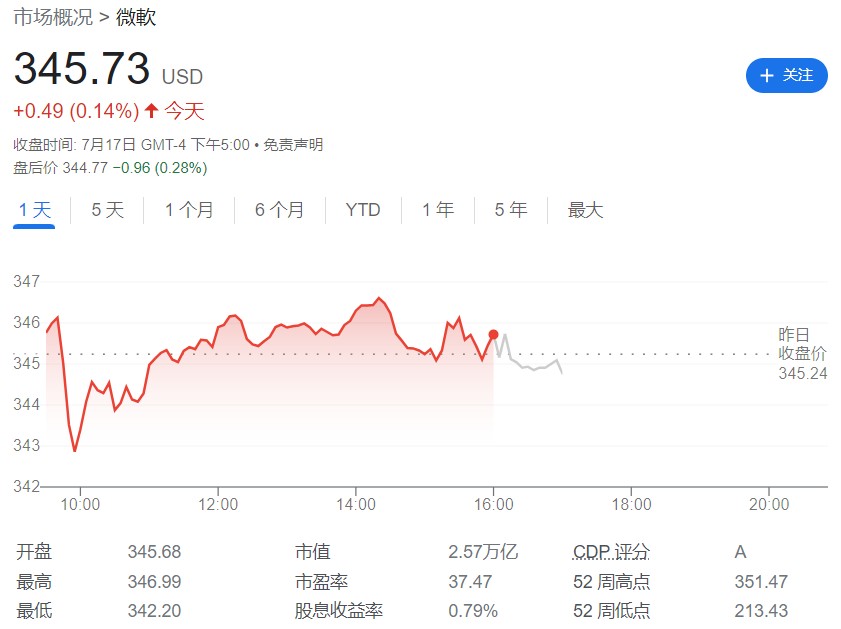Select the 5 天 chart range
The image size is (841, 629).
click(x=107, y=210)
